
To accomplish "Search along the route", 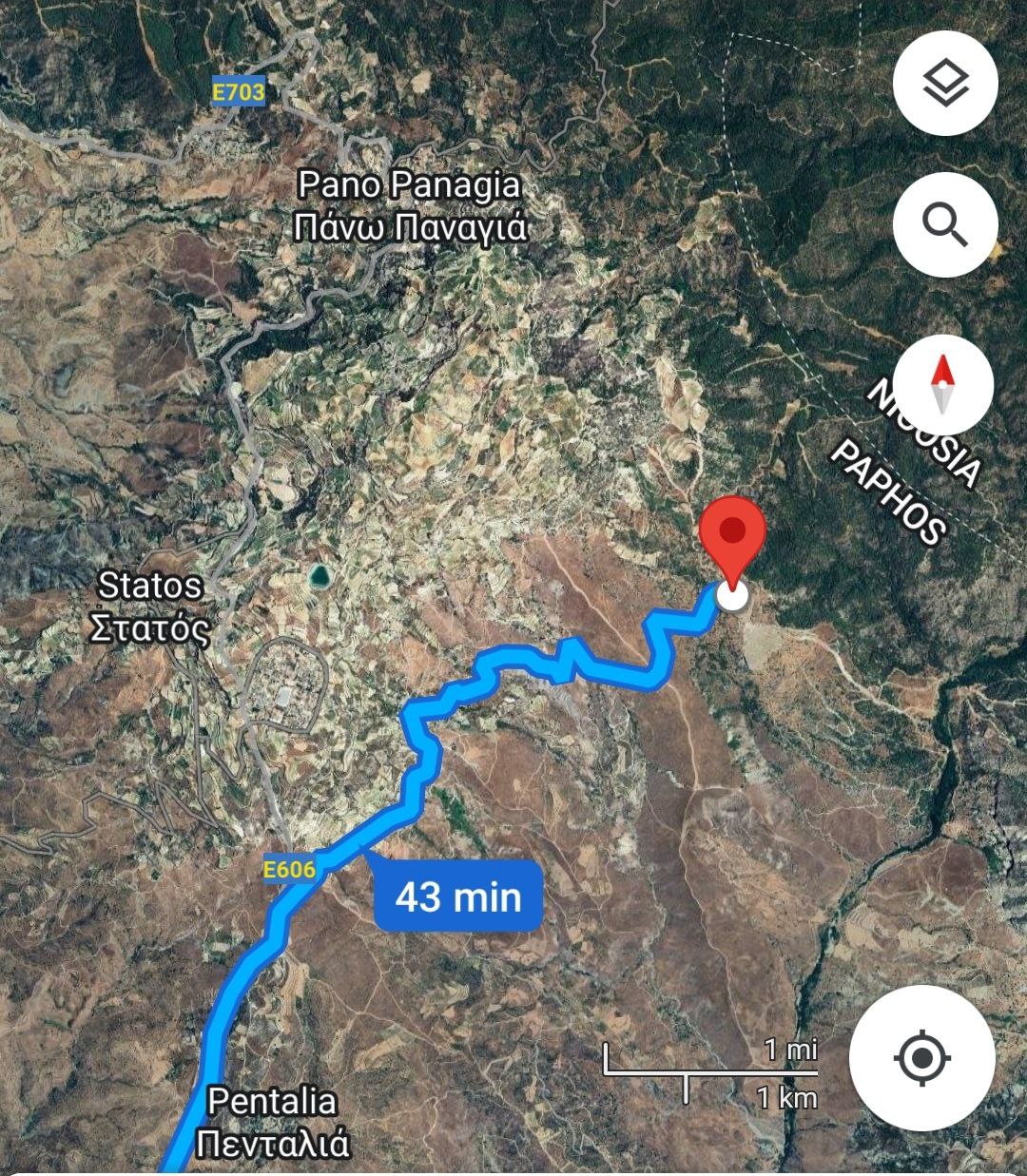I will (x=945, y=225).
